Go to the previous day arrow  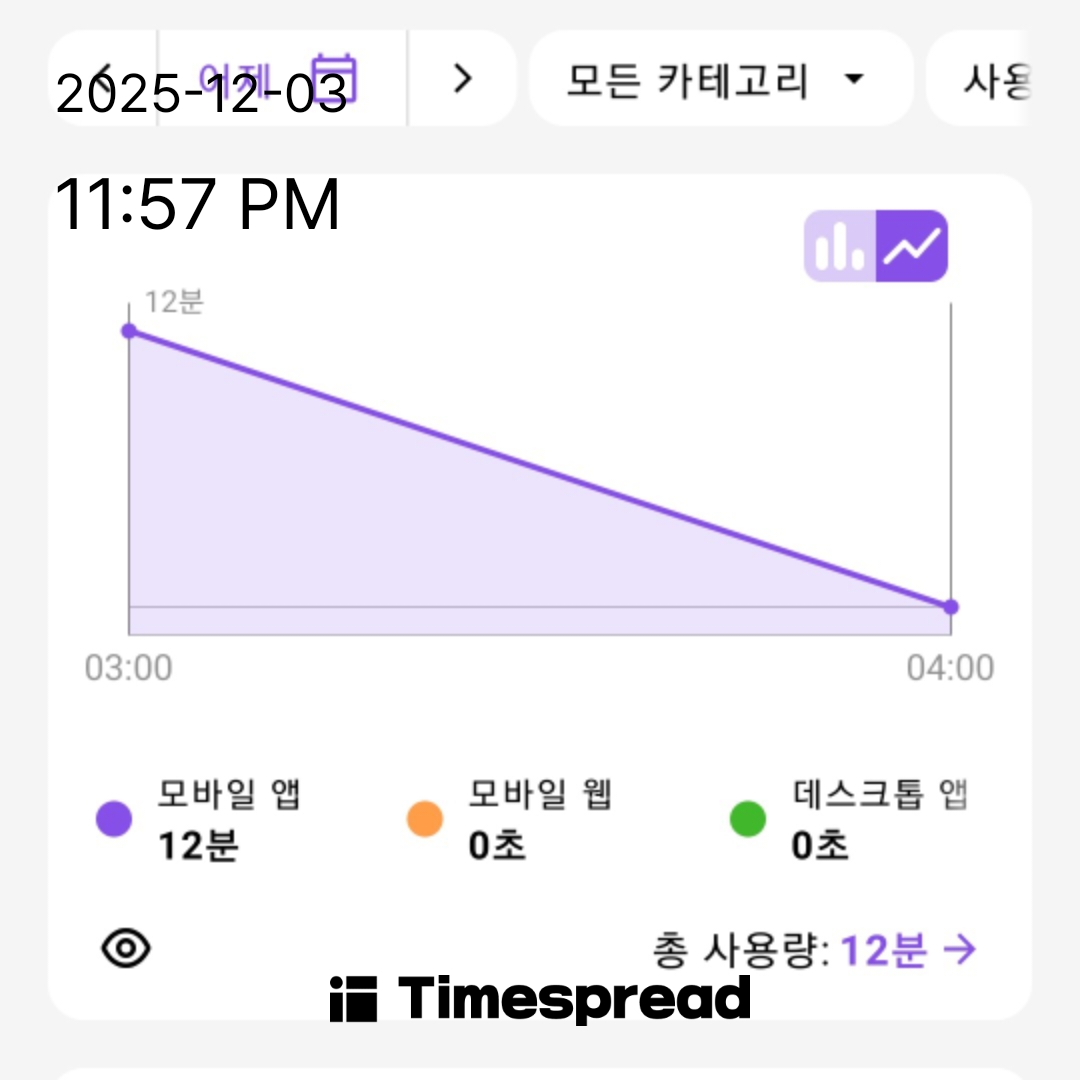click(x=103, y=72)
